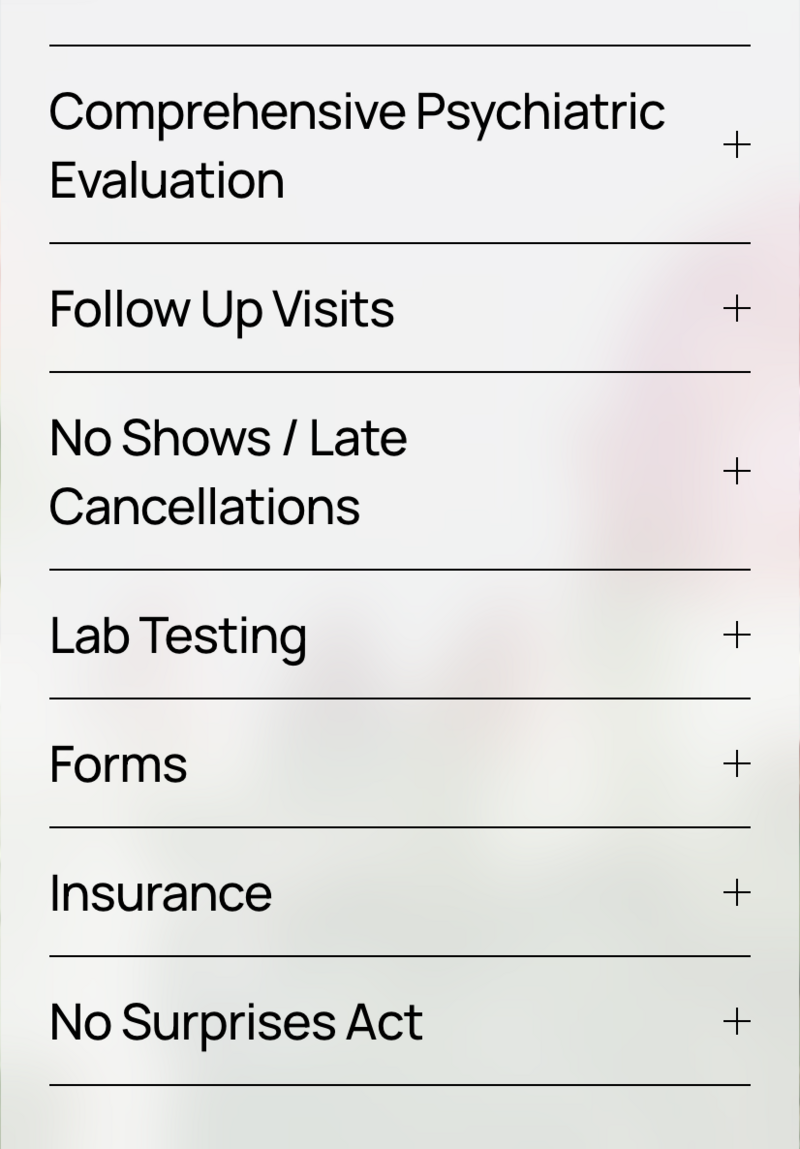Expand the Follow Up Visits section
The height and width of the screenshot is (1149, 800).
coord(736,308)
